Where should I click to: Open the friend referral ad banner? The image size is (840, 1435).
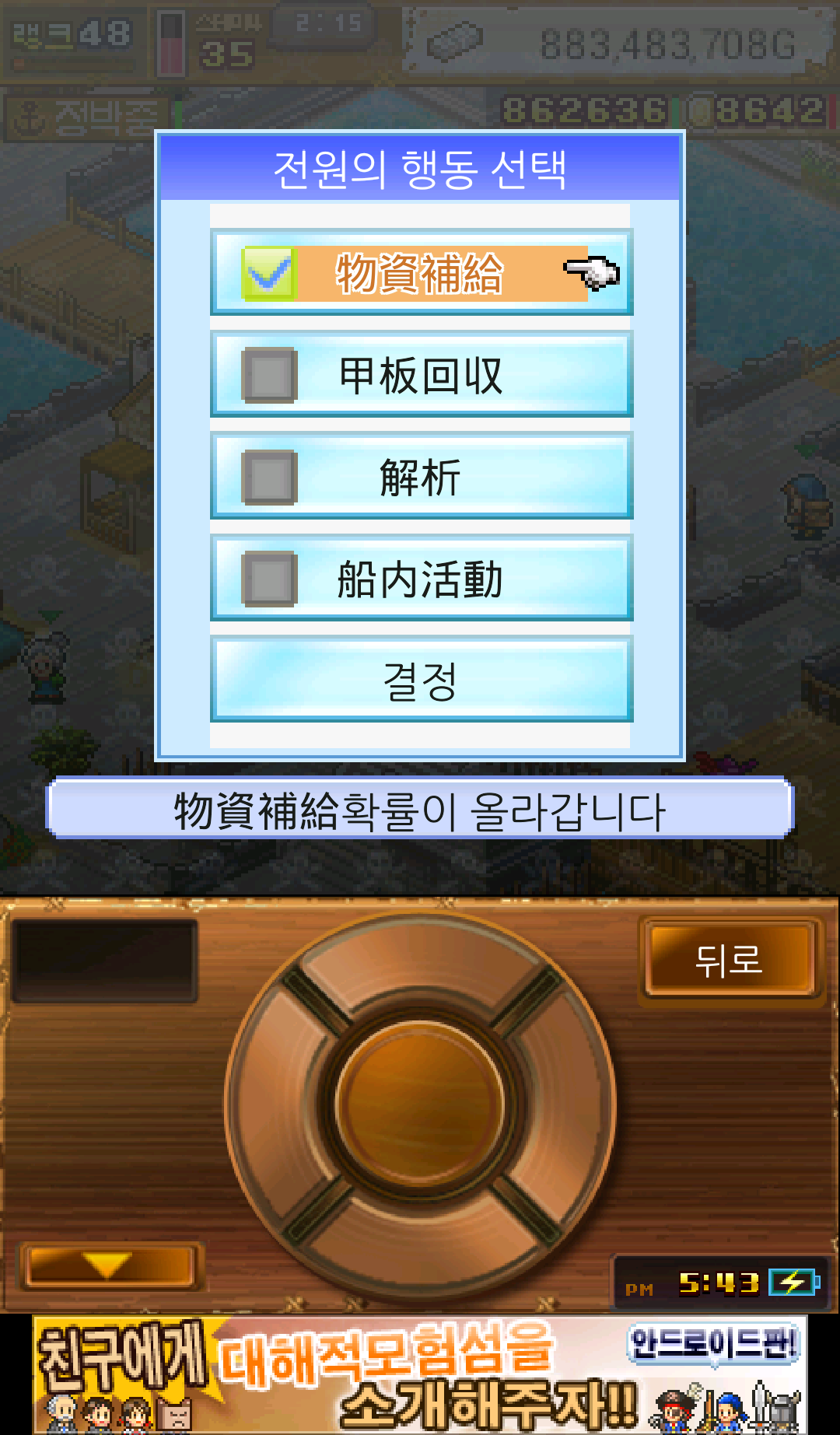tap(420, 1375)
